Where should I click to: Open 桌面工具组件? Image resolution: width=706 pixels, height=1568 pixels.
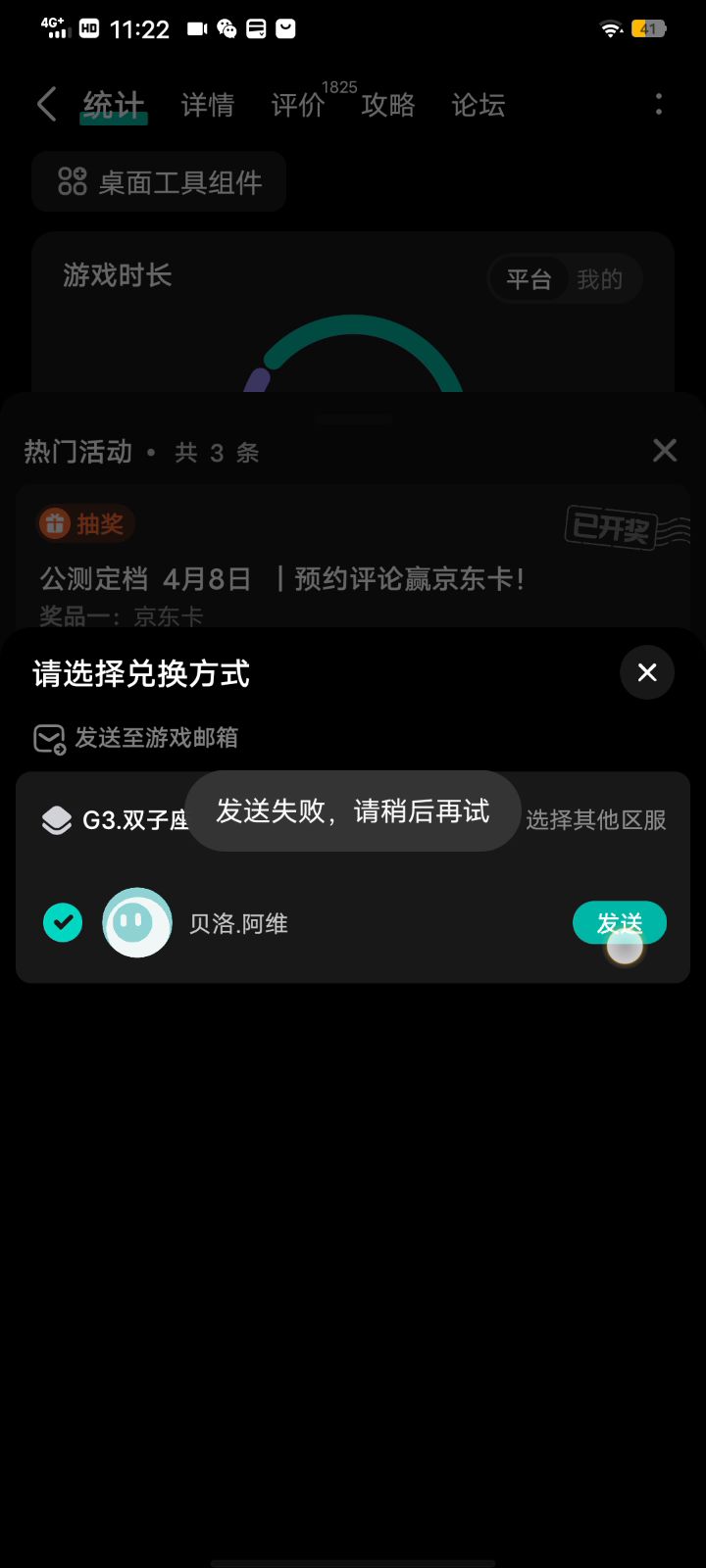pos(159,181)
